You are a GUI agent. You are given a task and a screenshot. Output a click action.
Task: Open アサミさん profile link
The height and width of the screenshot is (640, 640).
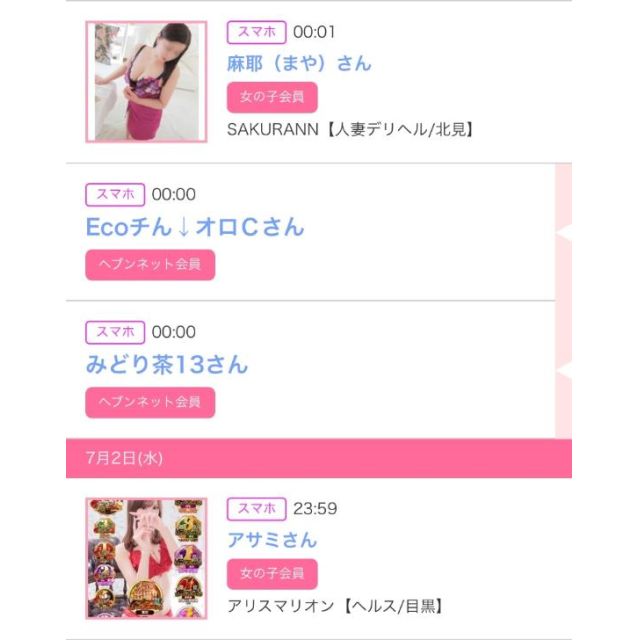click(x=272, y=540)
